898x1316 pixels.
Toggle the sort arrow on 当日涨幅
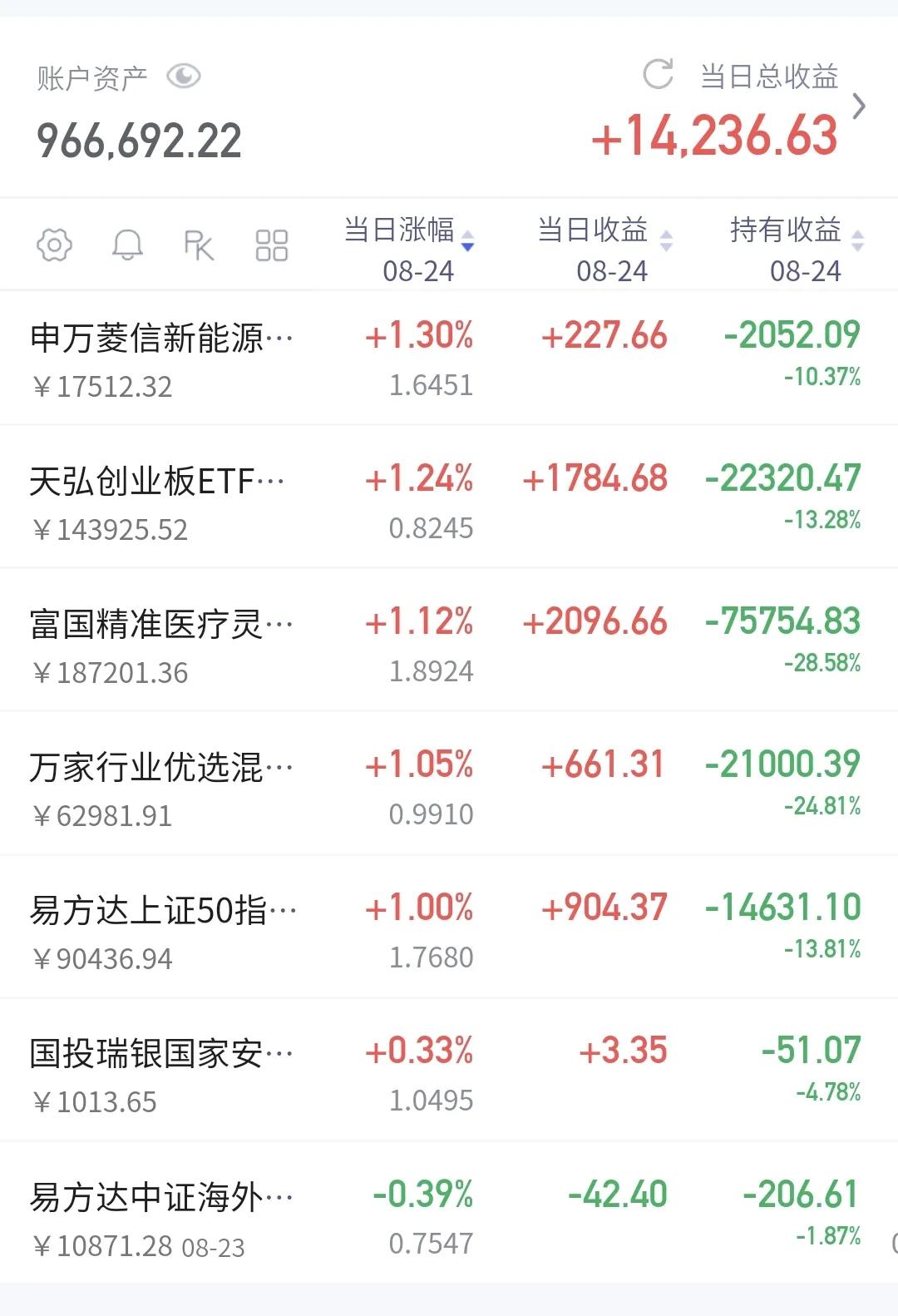[x=468, y=239]
